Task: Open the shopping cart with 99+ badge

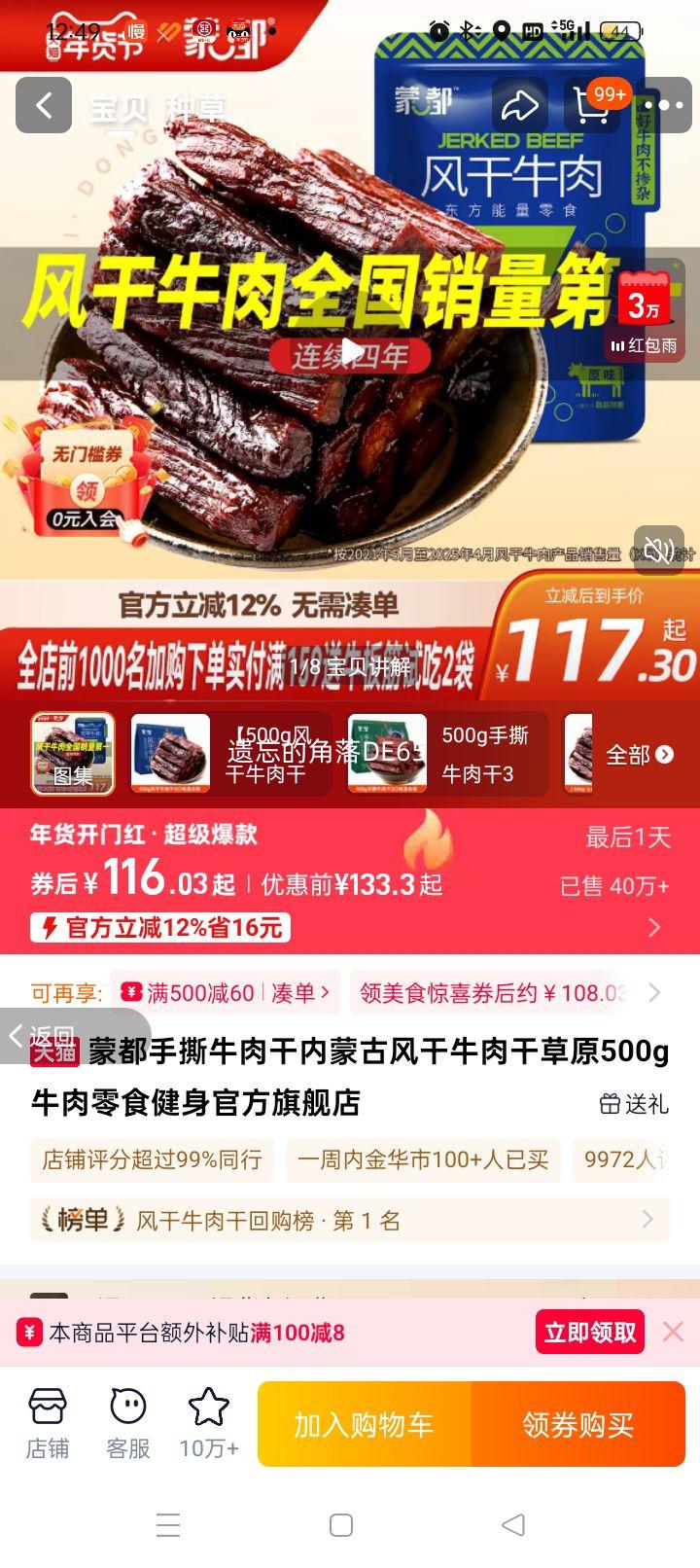Action: [592, 105]
